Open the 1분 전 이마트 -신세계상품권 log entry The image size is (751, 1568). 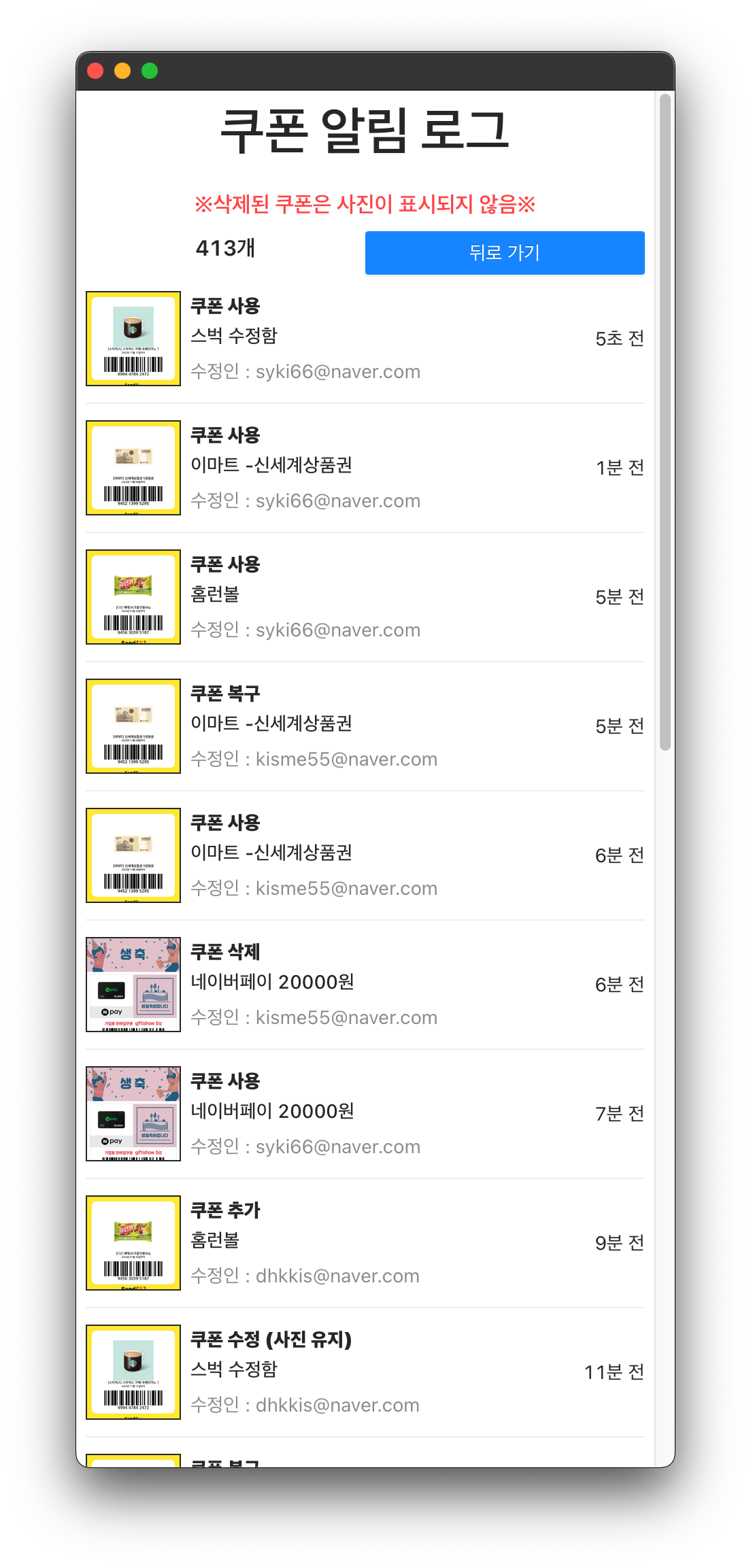365,468
